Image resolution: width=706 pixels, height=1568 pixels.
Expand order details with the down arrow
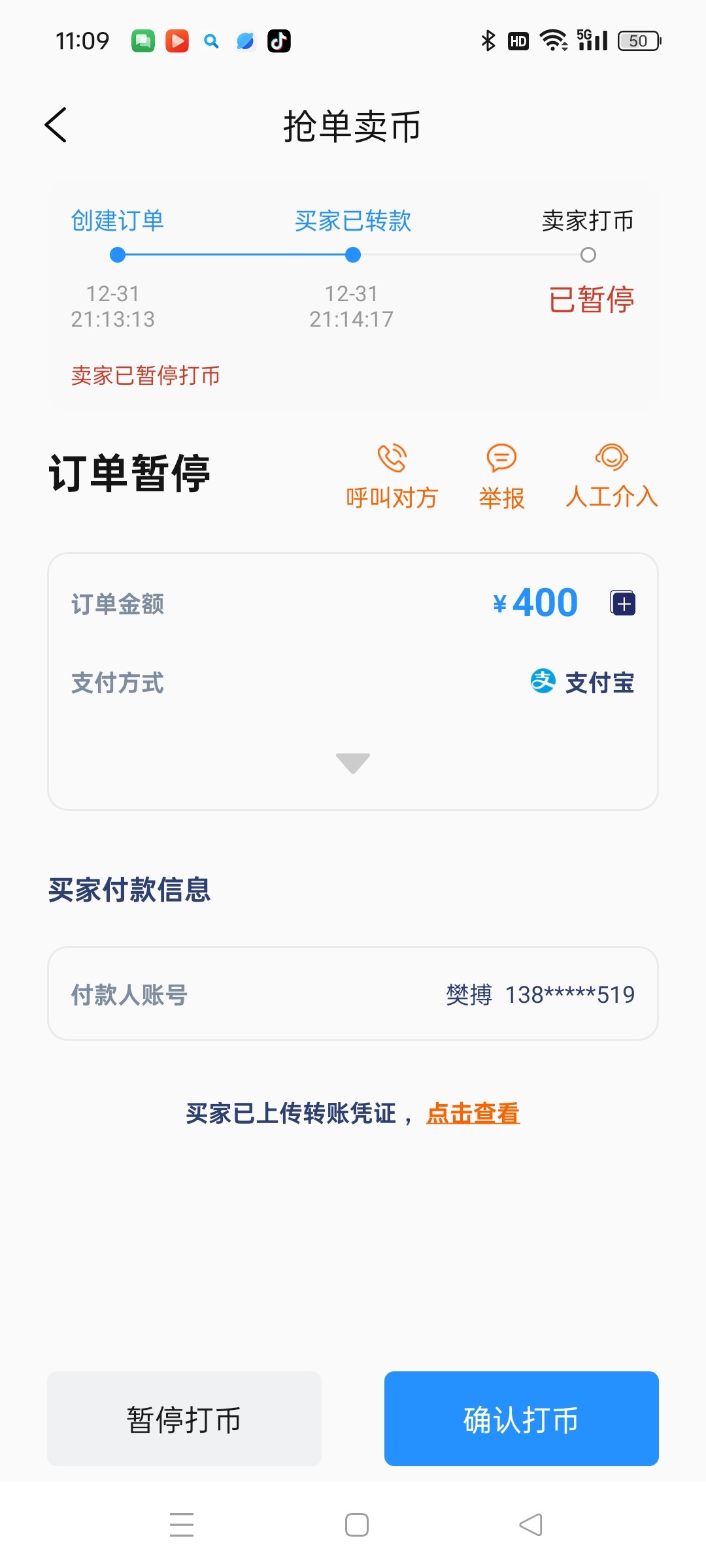353,763
